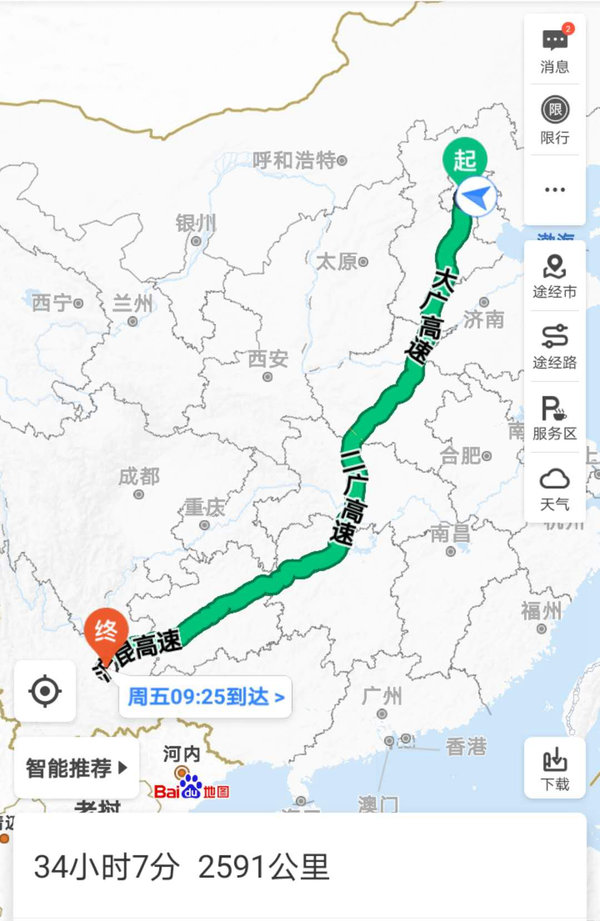
Task: View 途经路 roads along the route
Action: point(555,347)
